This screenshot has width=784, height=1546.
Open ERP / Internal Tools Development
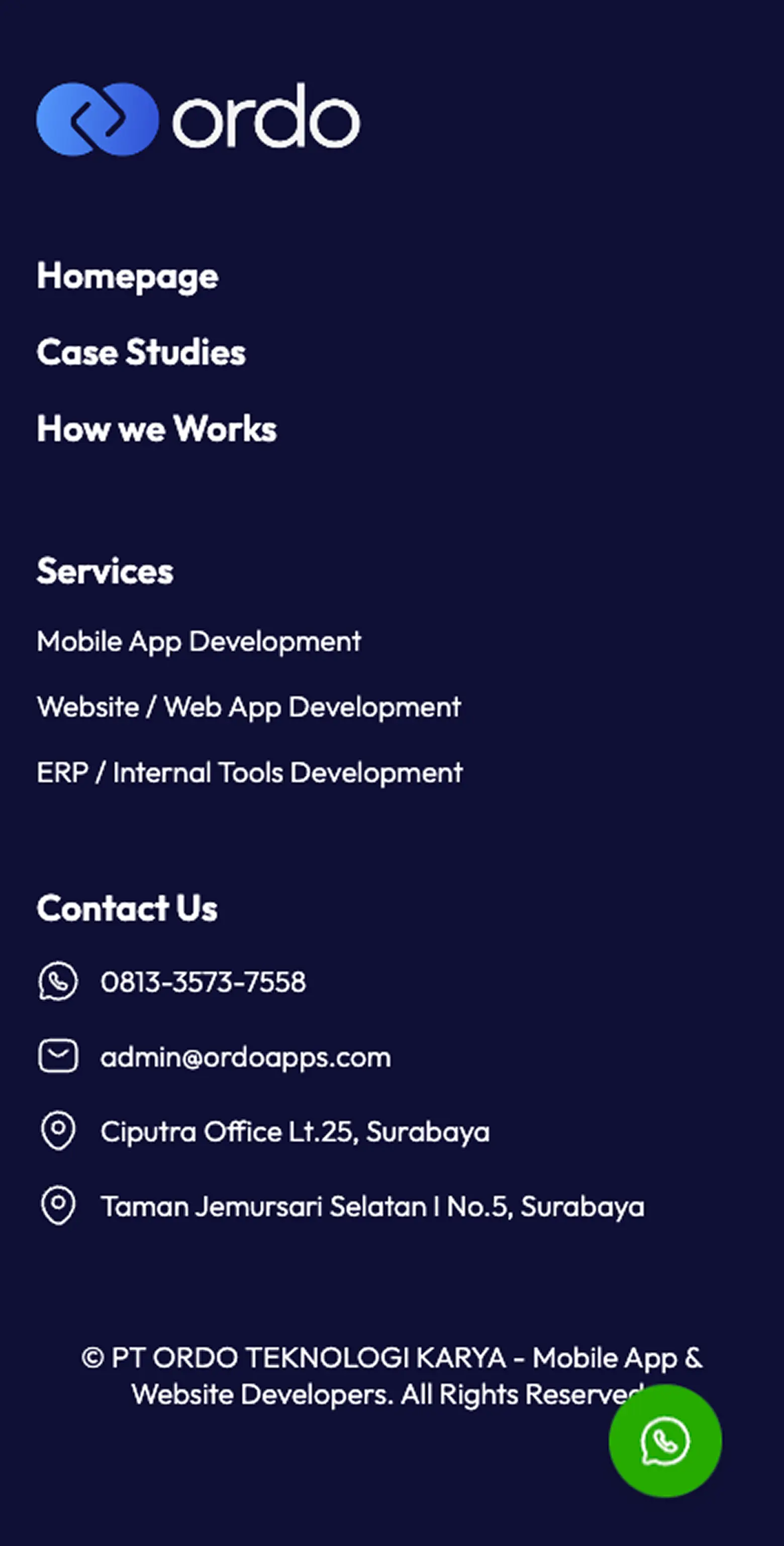pos(249,772)
